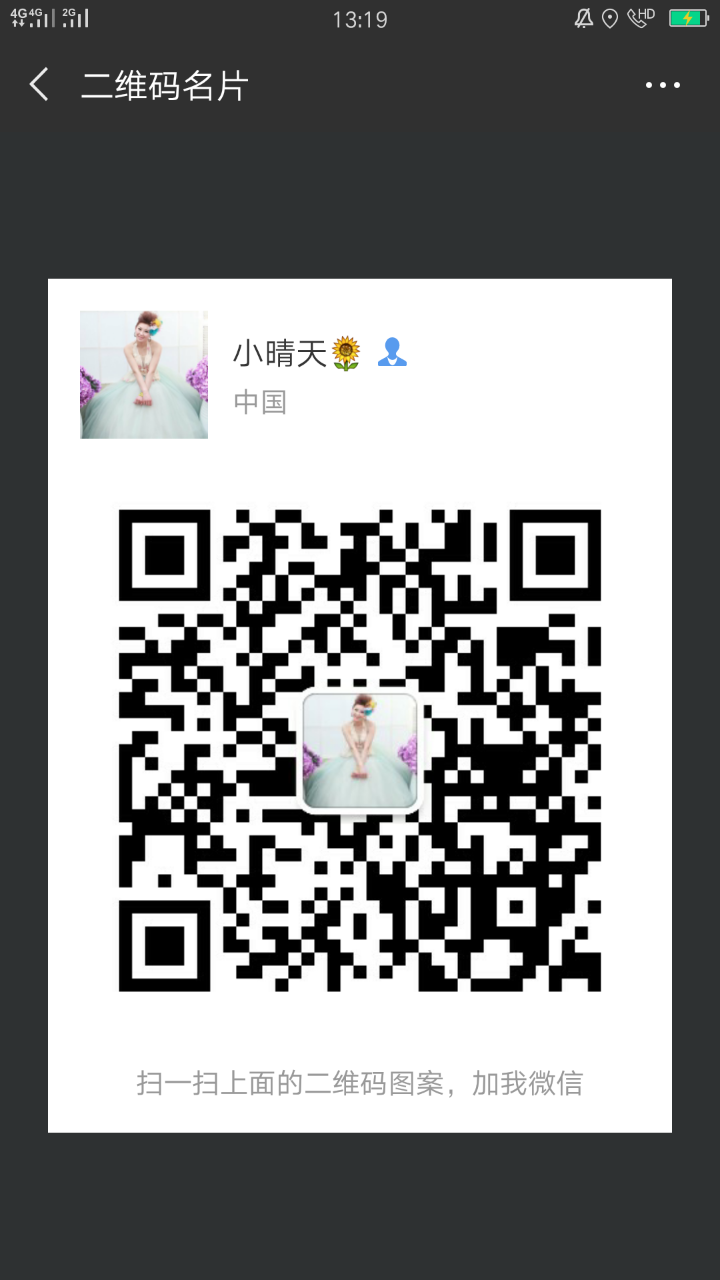Go back from the QR code card
This screenshot has width=720, height=1280.
click(39, 85)
